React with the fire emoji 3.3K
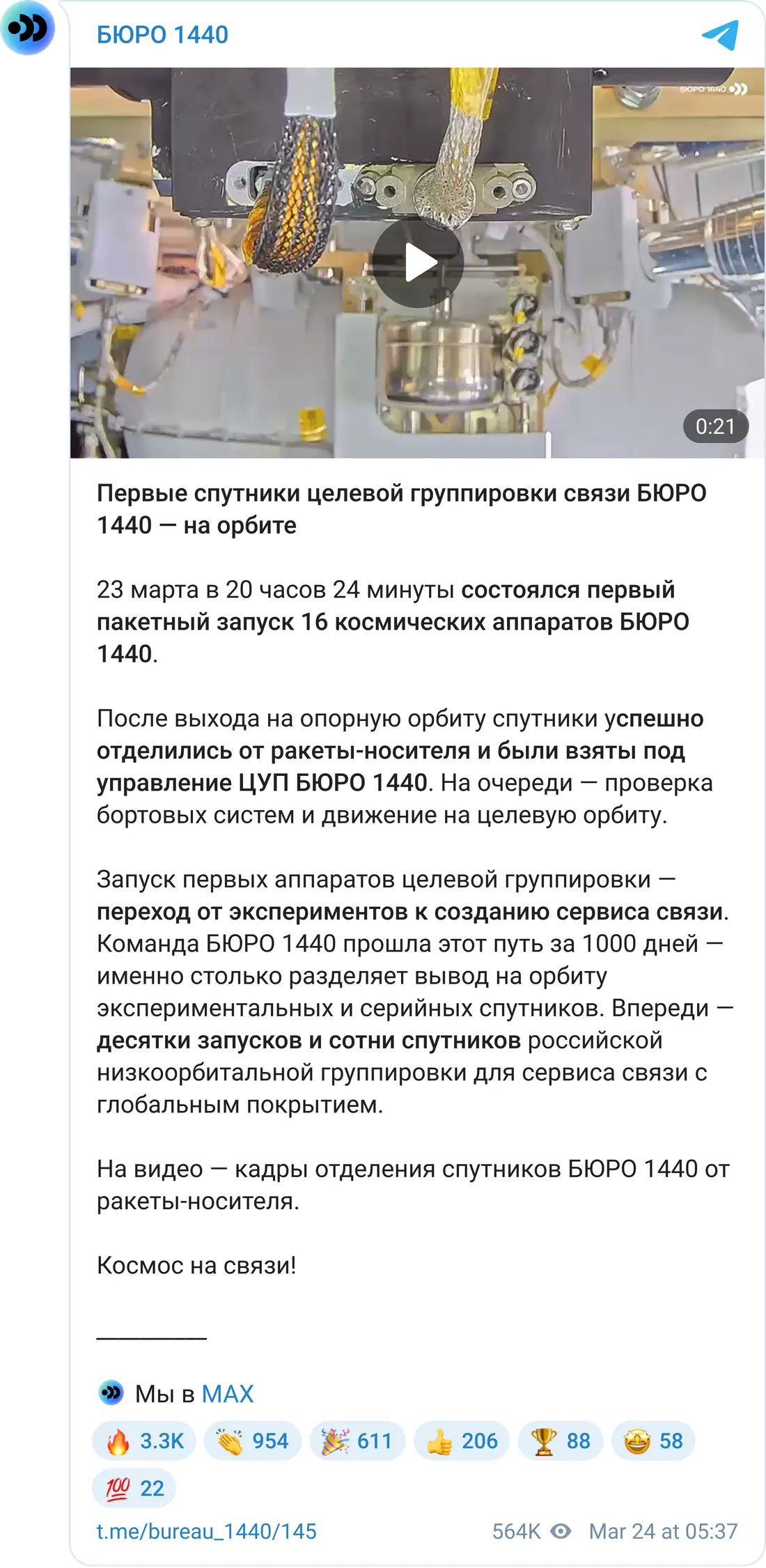766x1568 pixels. (144, 1441)
